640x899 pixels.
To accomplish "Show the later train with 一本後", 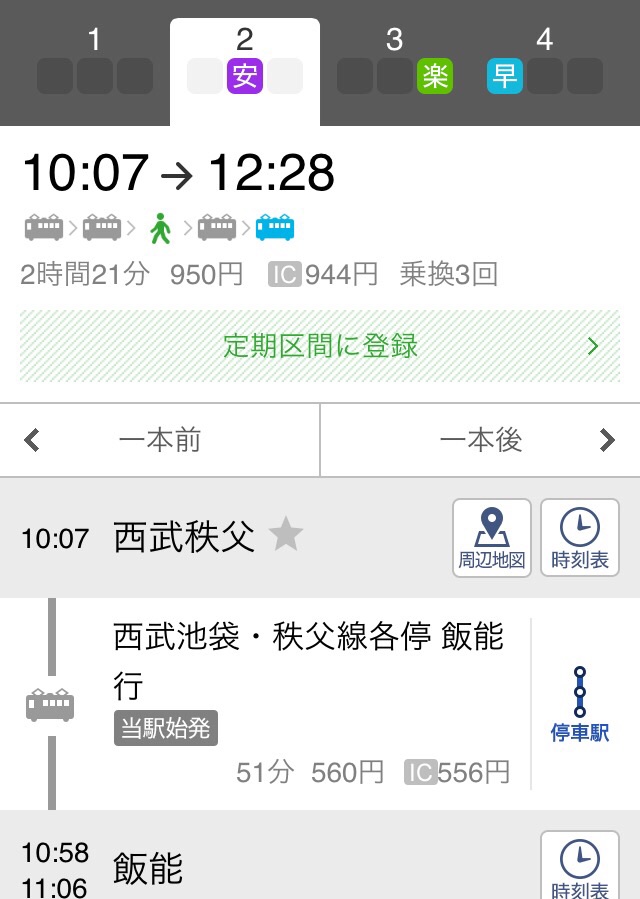I will pos(481,440).
